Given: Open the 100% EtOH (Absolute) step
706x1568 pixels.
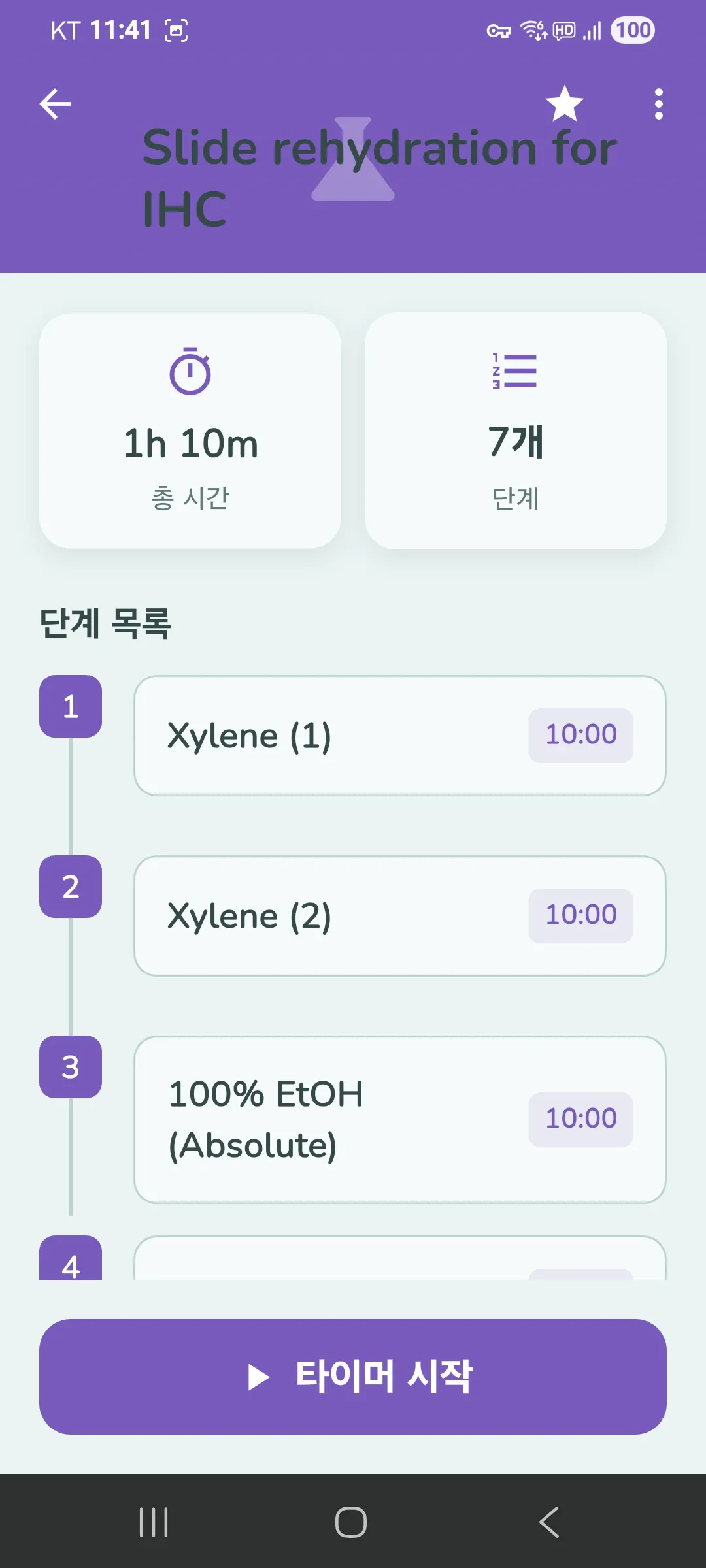Looking at the screenshot, I should [x=400, y=1120].
